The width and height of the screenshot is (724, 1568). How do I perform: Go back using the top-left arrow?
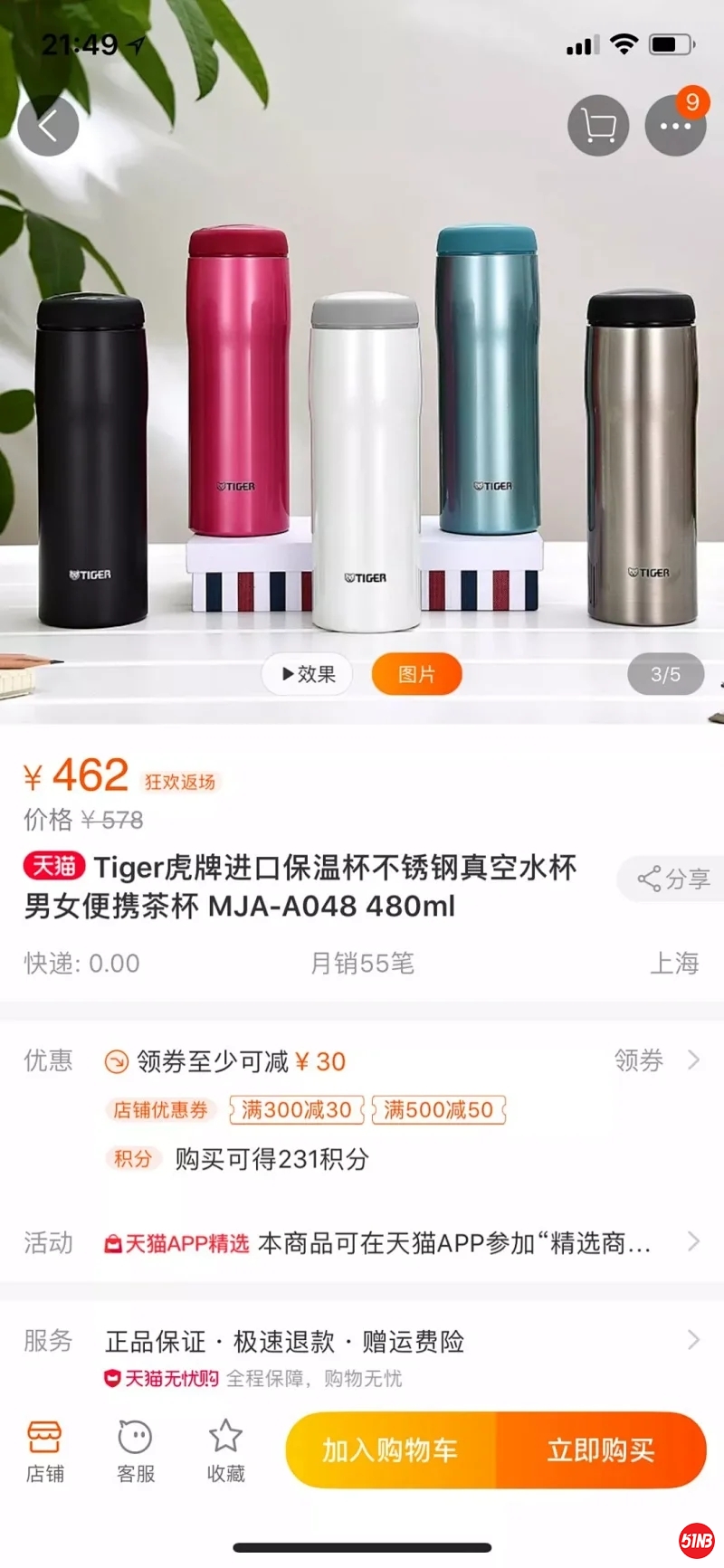coord(49,126)
